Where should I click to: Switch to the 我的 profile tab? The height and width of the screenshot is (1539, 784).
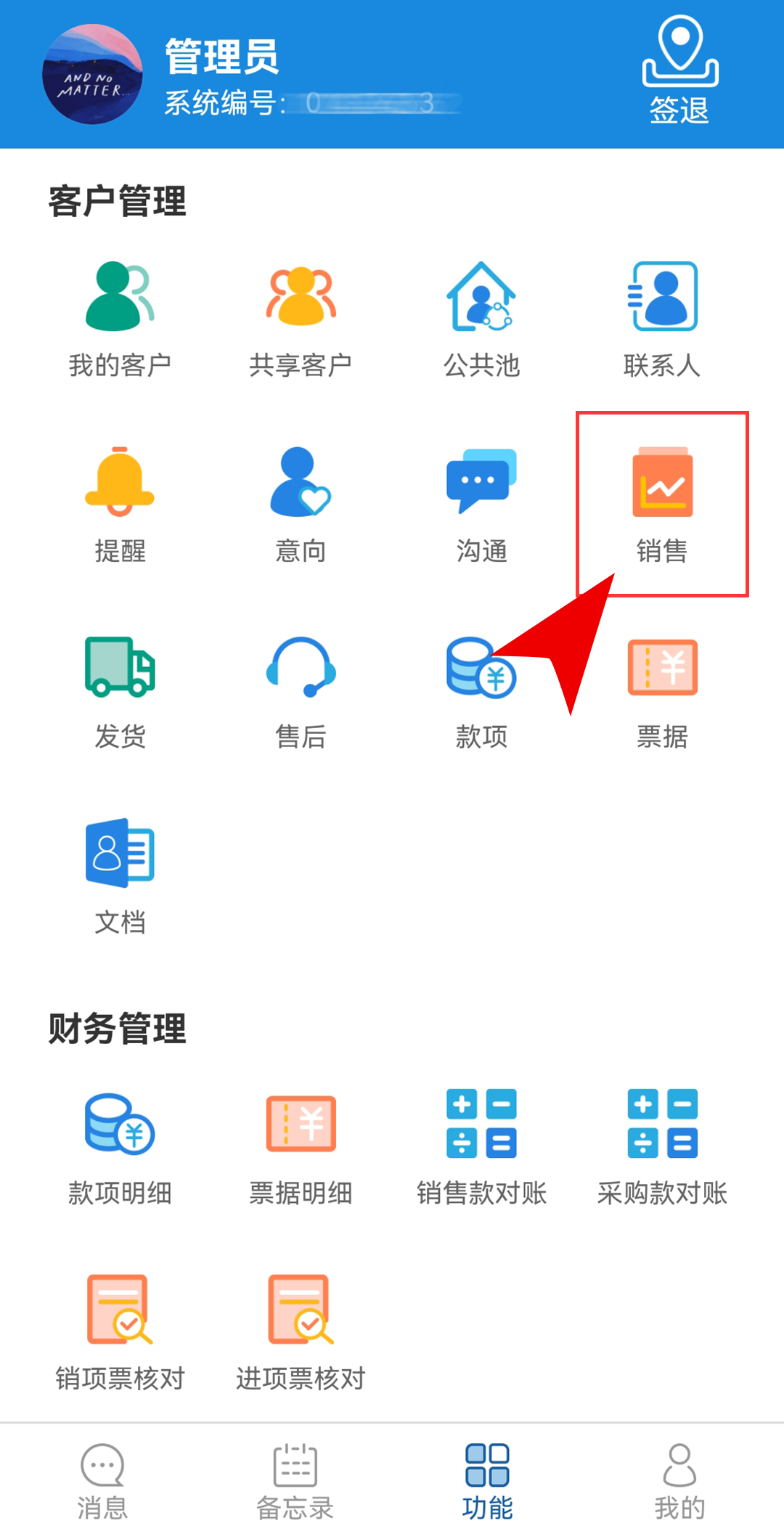[679, 1481]
